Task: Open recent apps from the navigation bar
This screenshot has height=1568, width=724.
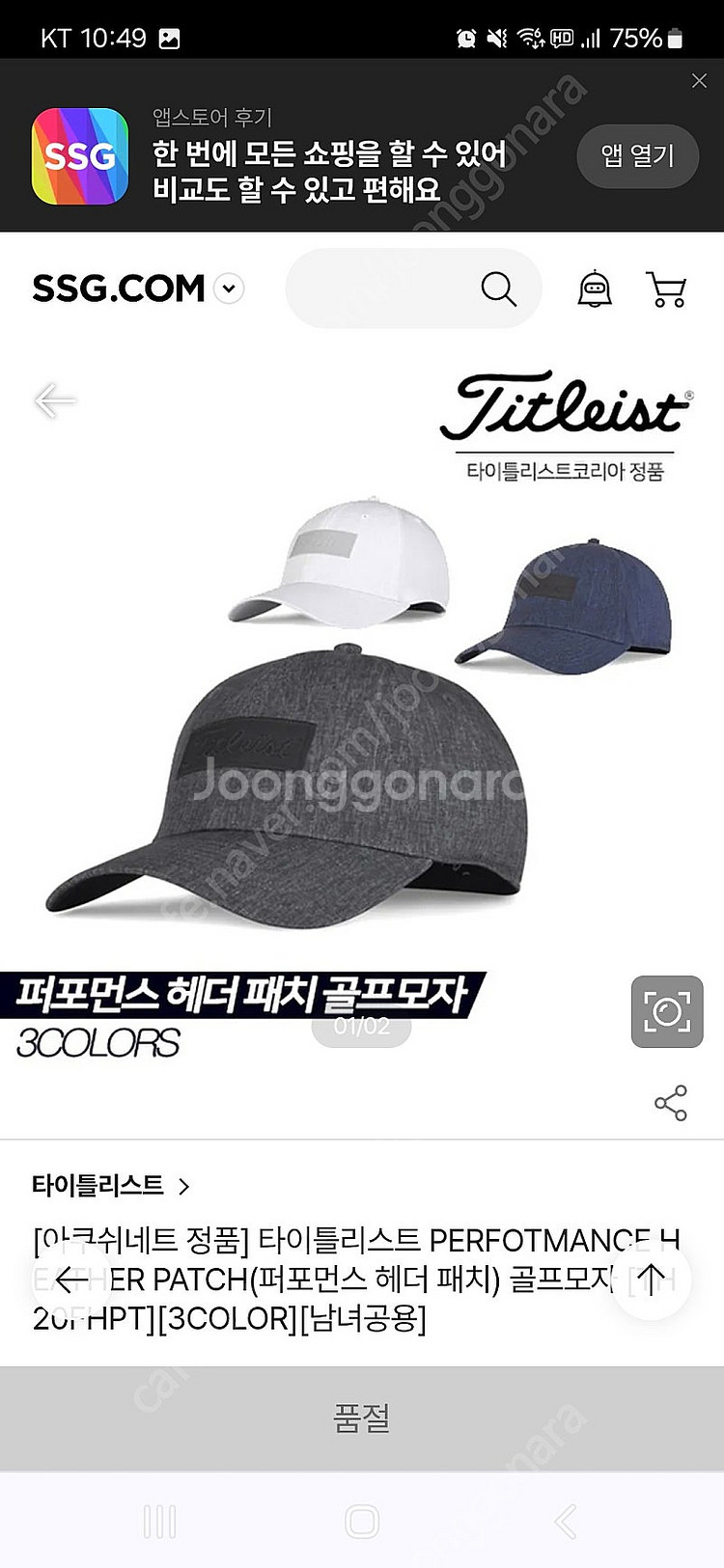Action: (x=160, y=1522)
